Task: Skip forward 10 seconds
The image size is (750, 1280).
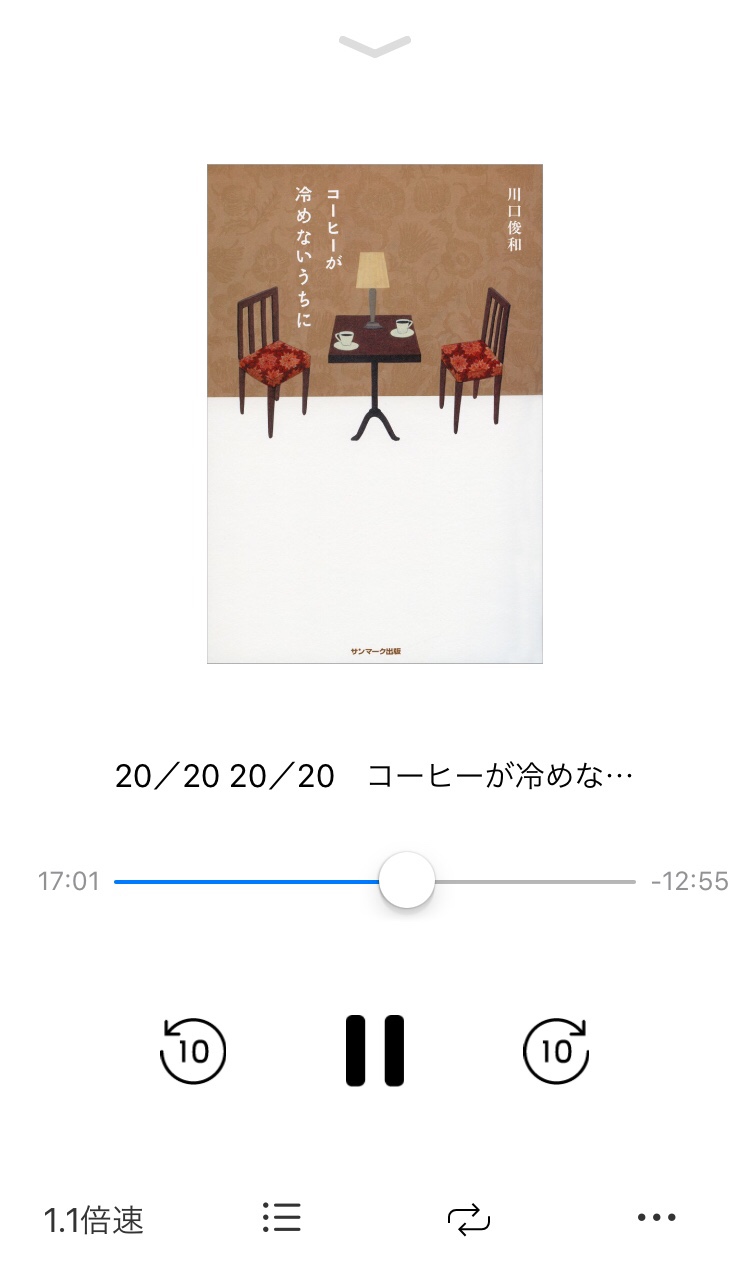Action: pos(556,1050)
